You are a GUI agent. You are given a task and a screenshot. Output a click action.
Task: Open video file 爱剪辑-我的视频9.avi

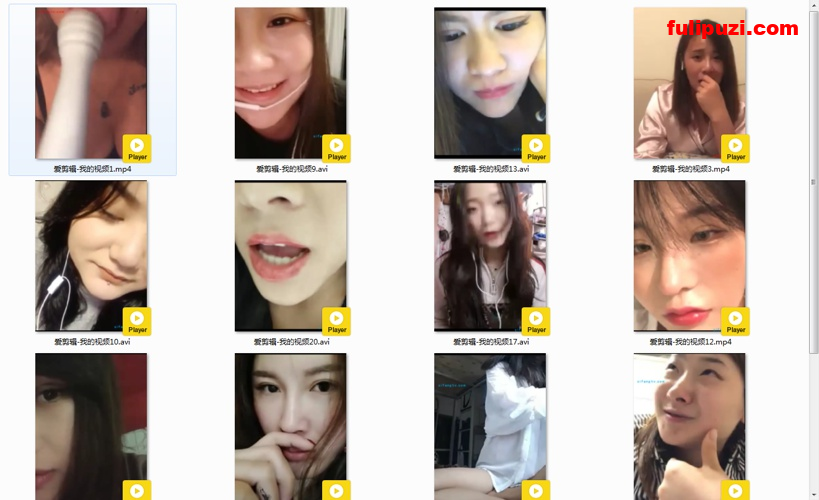[x=290, y=84]
